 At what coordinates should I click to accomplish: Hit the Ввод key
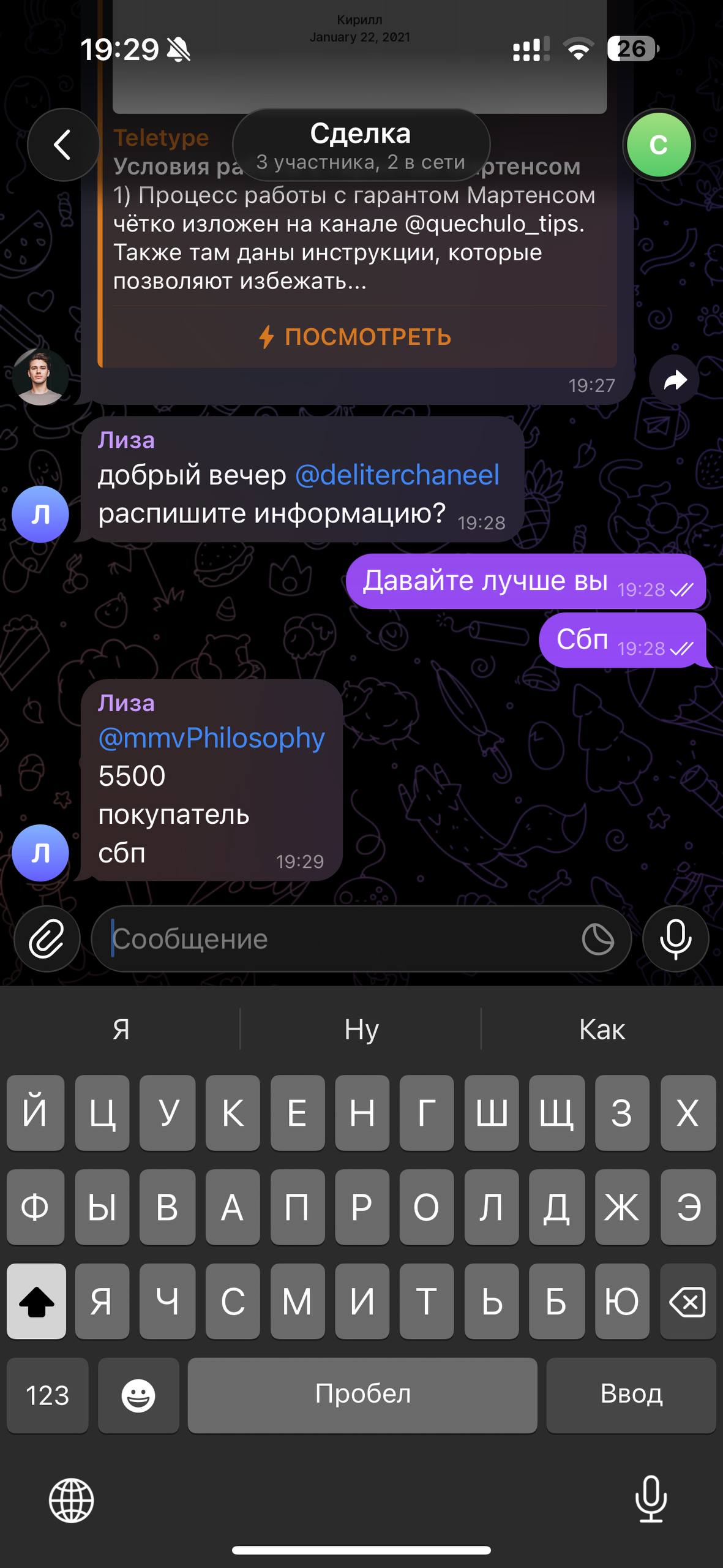pos(631,1395)
